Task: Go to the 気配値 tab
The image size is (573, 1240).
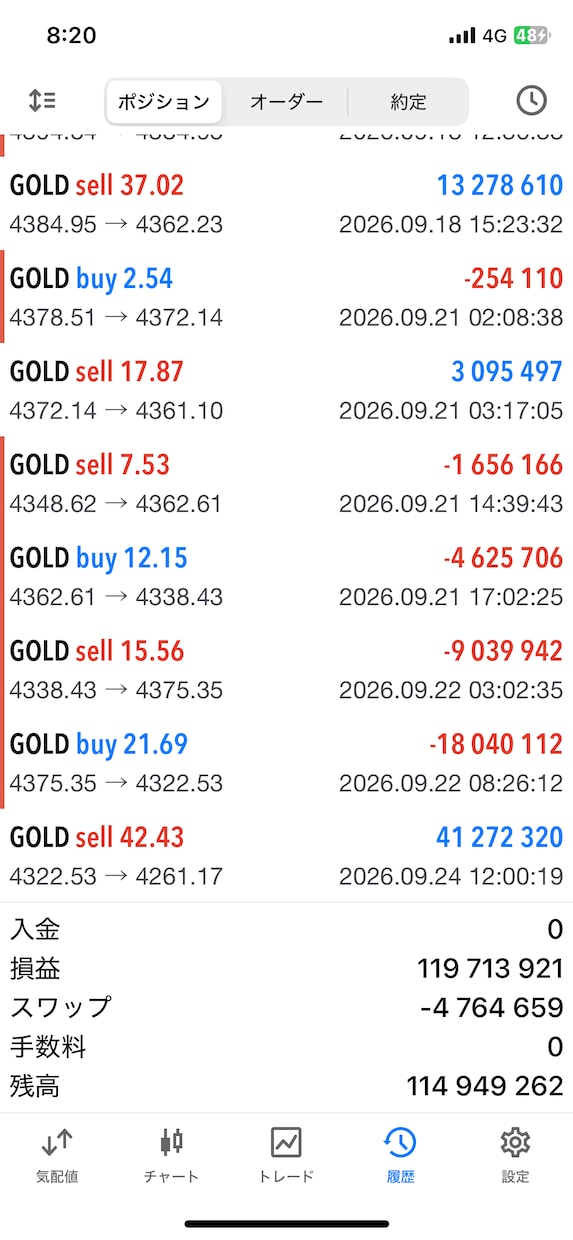Action: click(57, 1154)
